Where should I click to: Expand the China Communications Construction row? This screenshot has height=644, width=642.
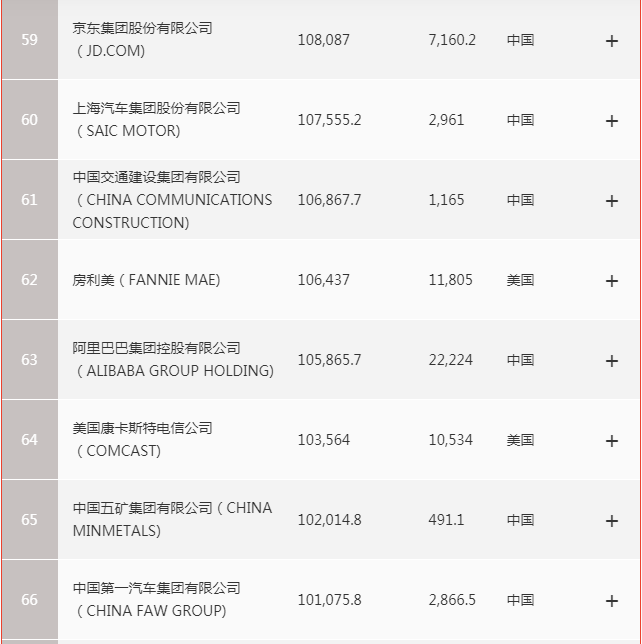click(x=612, y=201)
